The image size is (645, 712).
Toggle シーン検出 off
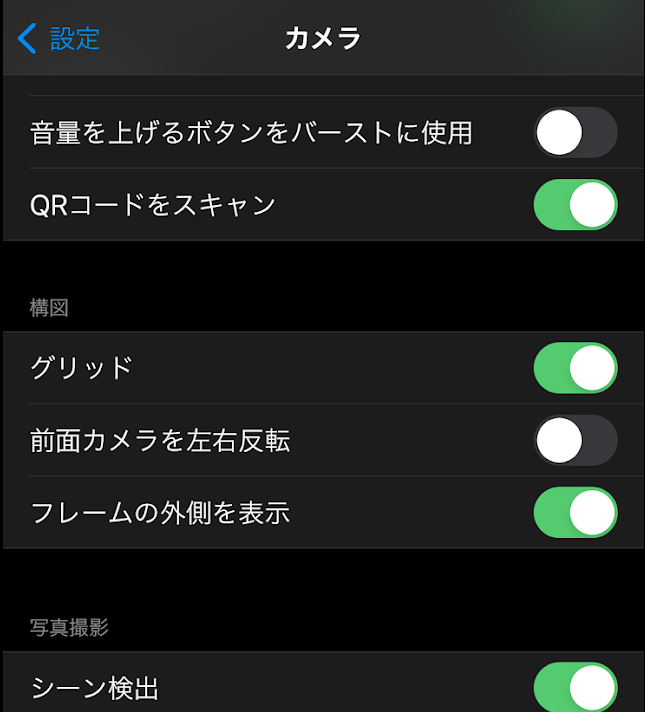click(x=575, y=687)
